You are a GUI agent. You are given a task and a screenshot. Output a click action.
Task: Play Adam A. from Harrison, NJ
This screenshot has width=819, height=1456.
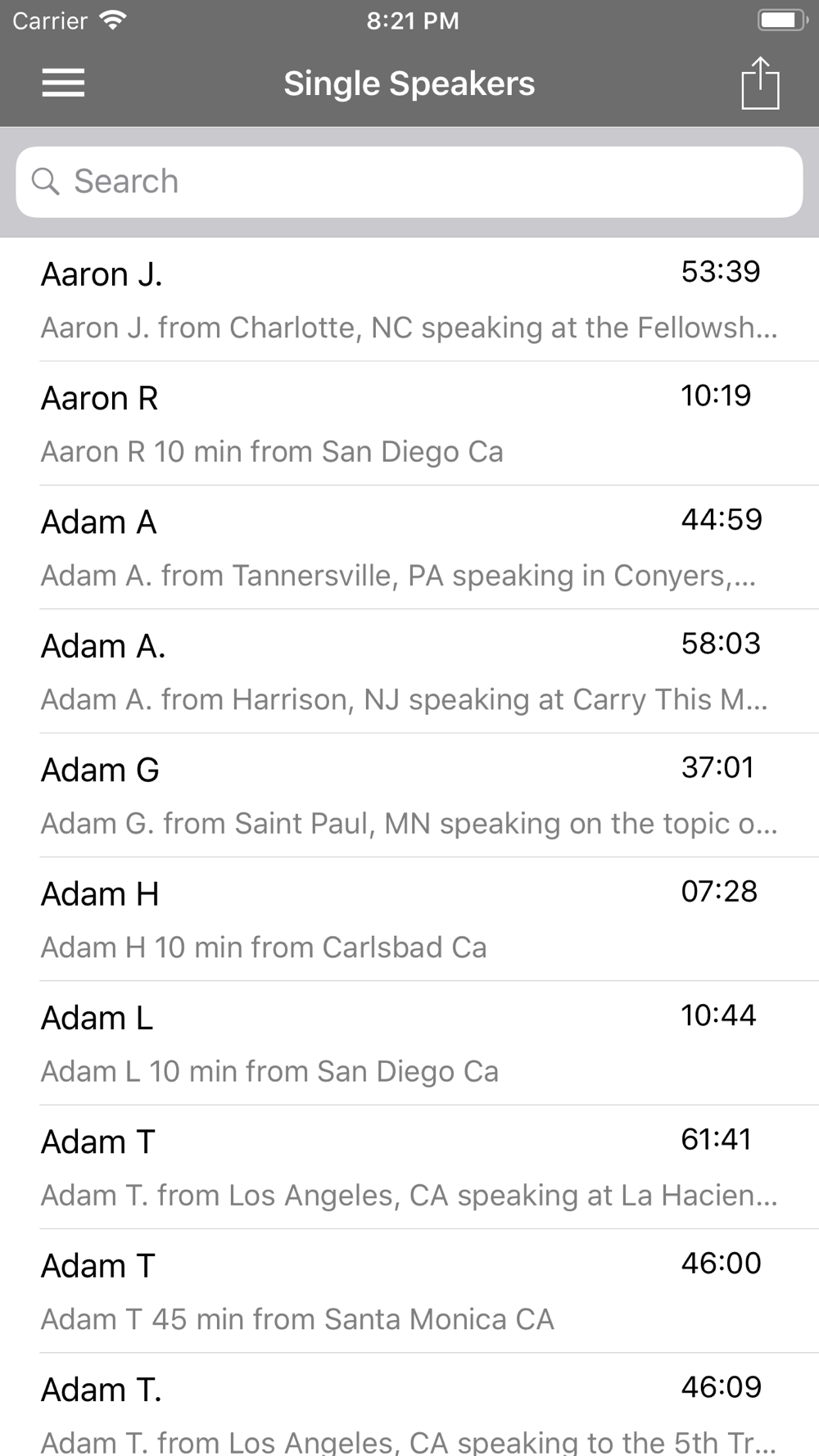[409, 671]
